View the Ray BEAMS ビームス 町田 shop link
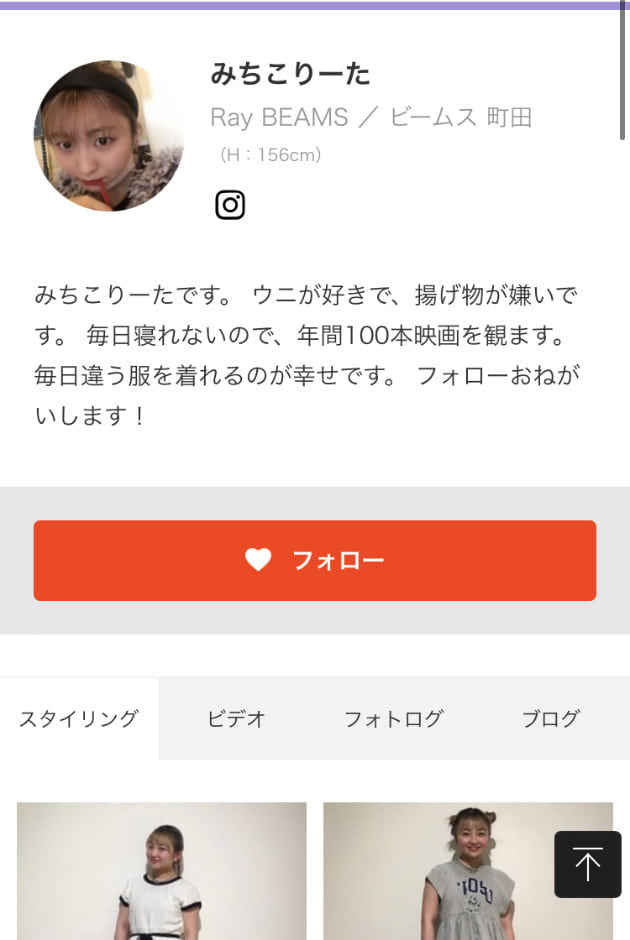Image resolution: width=630 pixels, height=940 pixels. [371, 118]
